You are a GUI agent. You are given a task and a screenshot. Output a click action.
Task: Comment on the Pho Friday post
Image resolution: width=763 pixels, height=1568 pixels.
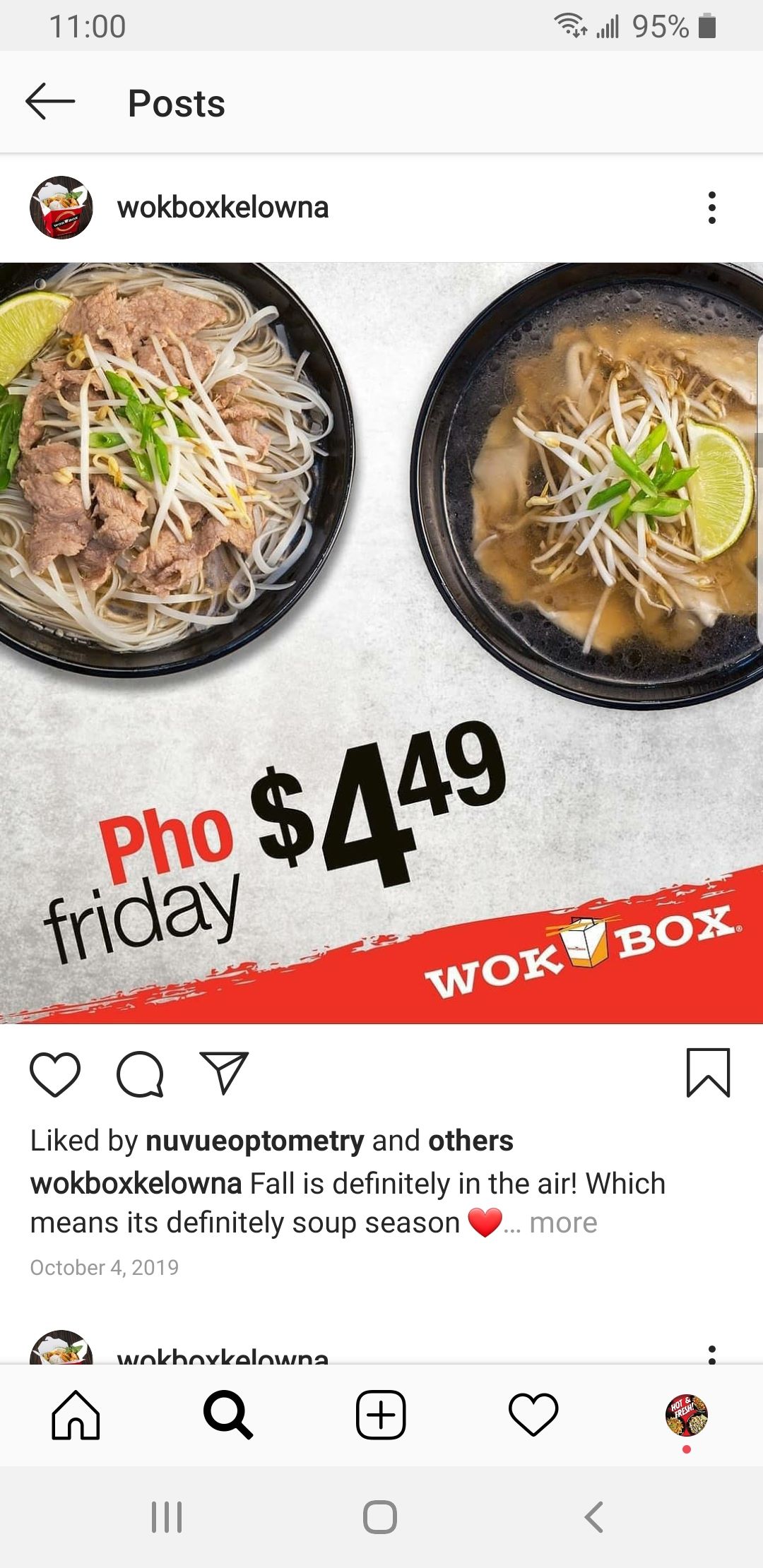[x=140, y=1074]
